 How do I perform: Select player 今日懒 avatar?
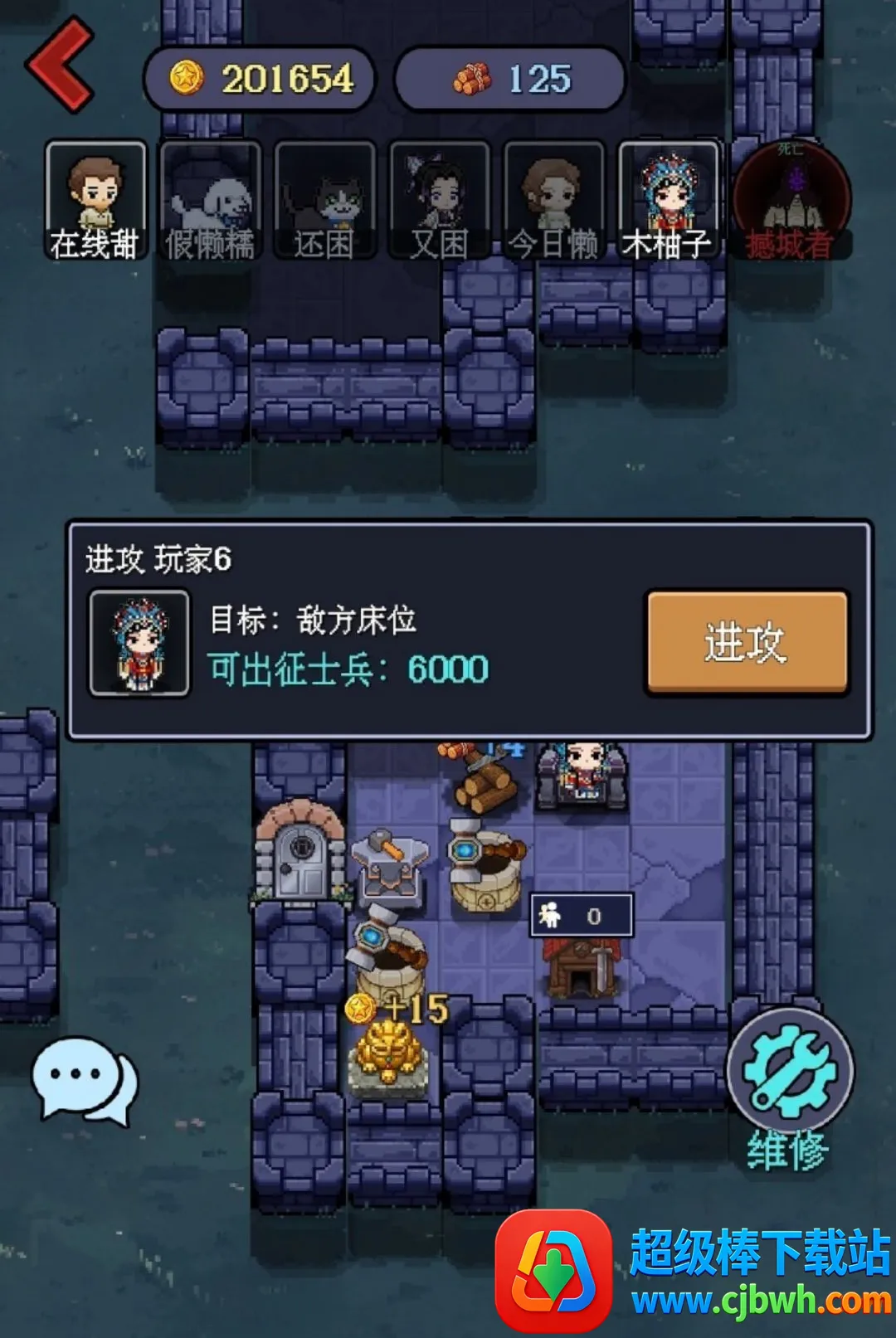[x=553, y=201]
